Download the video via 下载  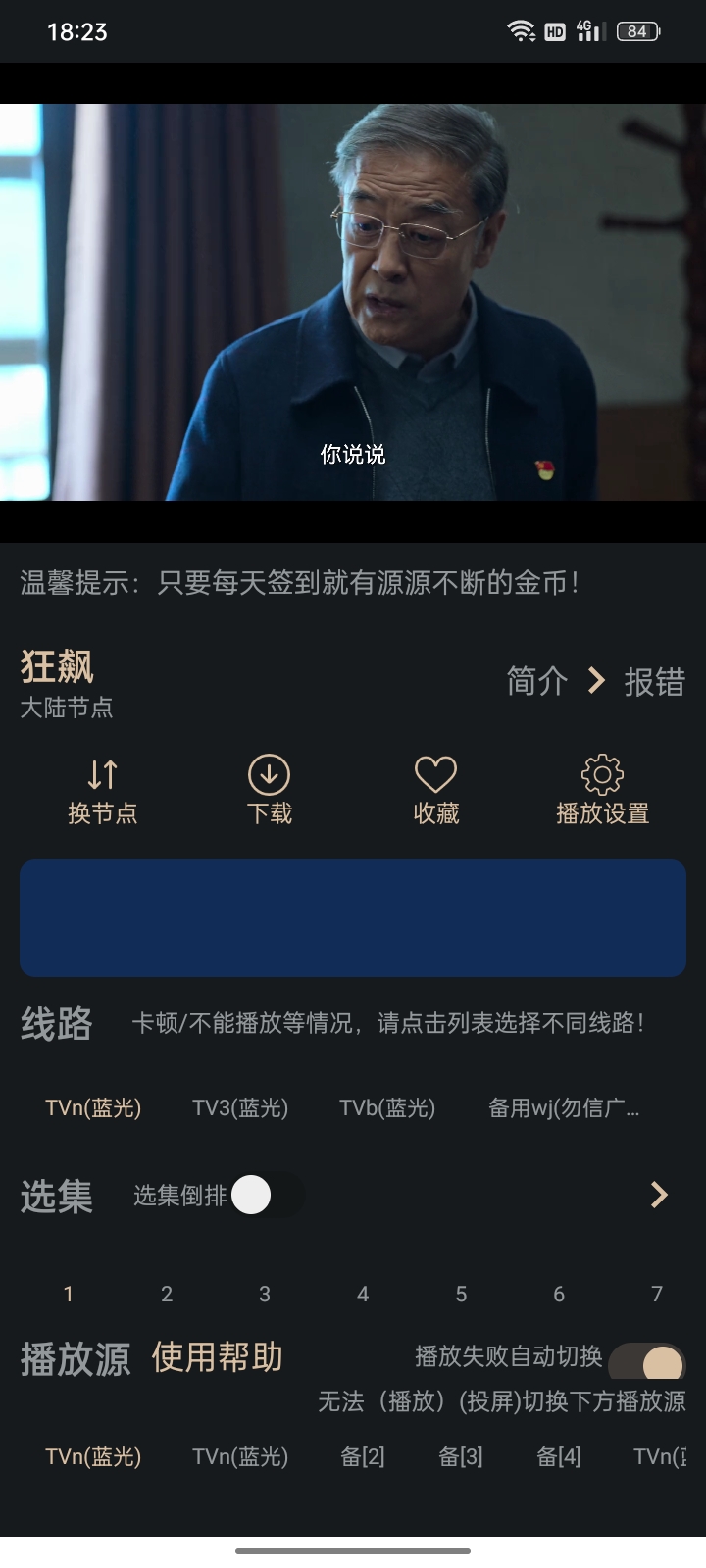click(270, 792)
